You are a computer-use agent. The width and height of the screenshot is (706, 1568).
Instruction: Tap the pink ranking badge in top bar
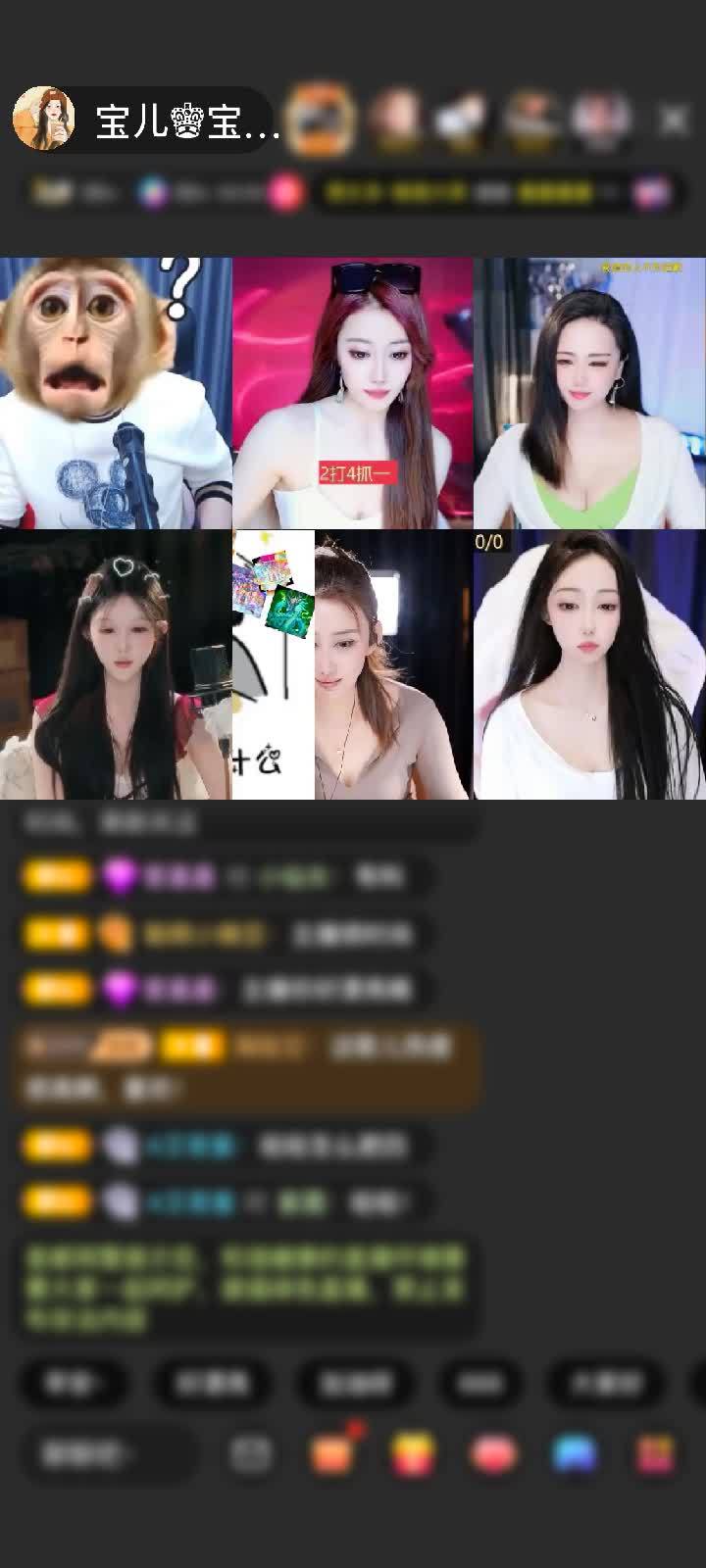click(x=284, y=192)
